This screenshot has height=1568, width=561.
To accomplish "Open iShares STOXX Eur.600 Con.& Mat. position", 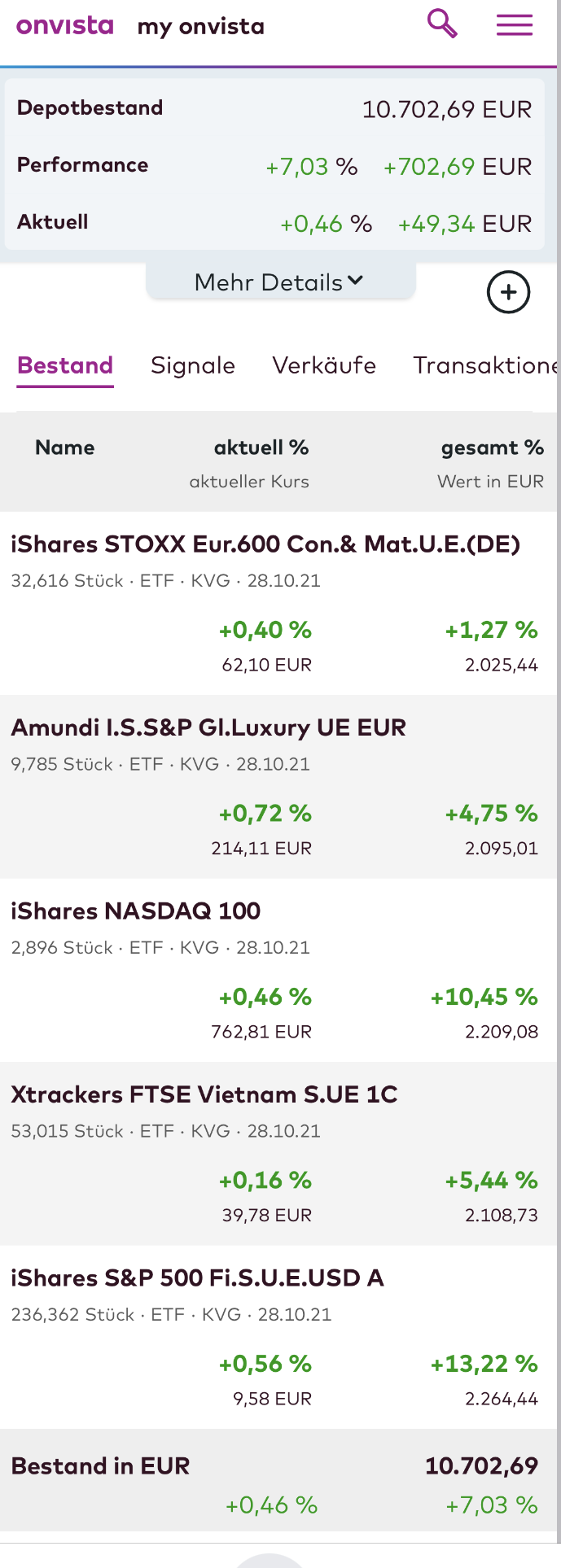I will click(265, 544).
